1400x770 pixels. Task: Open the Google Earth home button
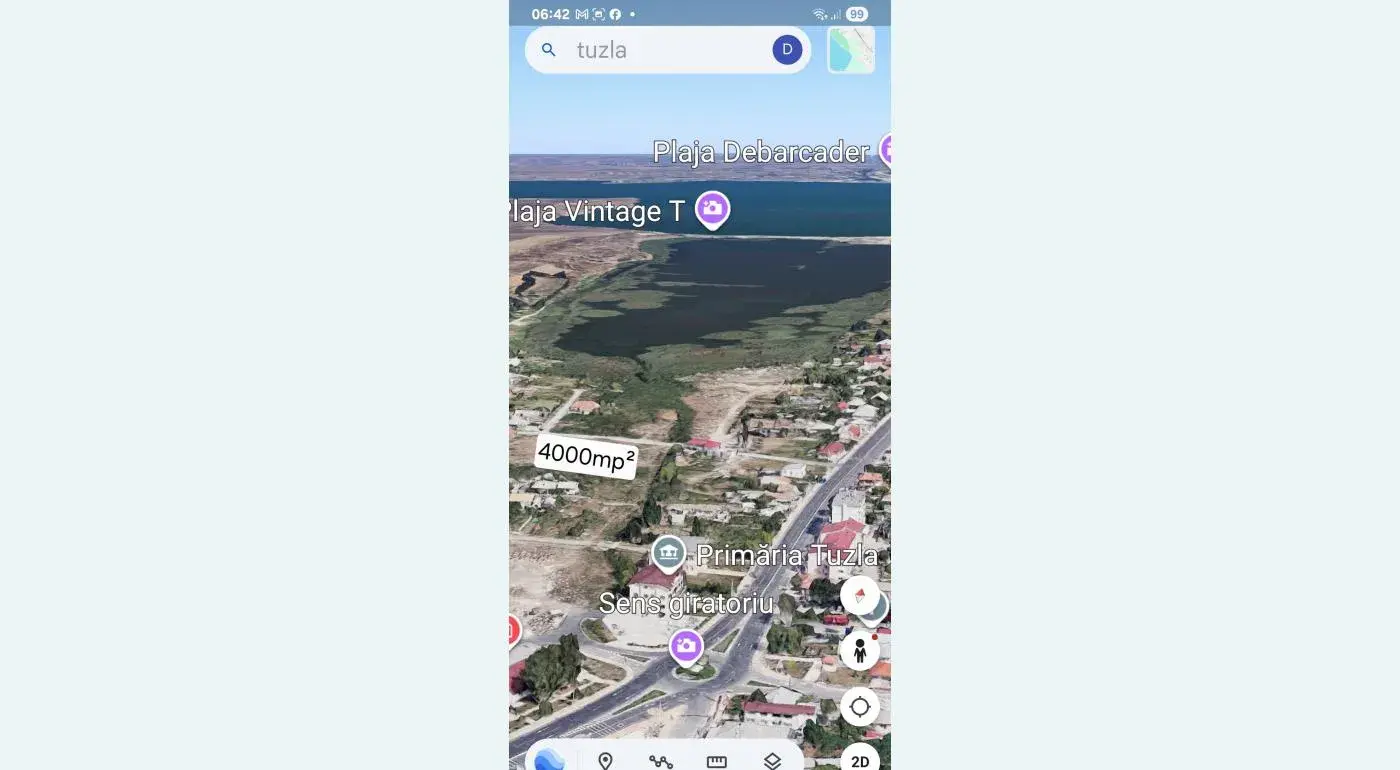pyautogui.click(x=549, y=760)
